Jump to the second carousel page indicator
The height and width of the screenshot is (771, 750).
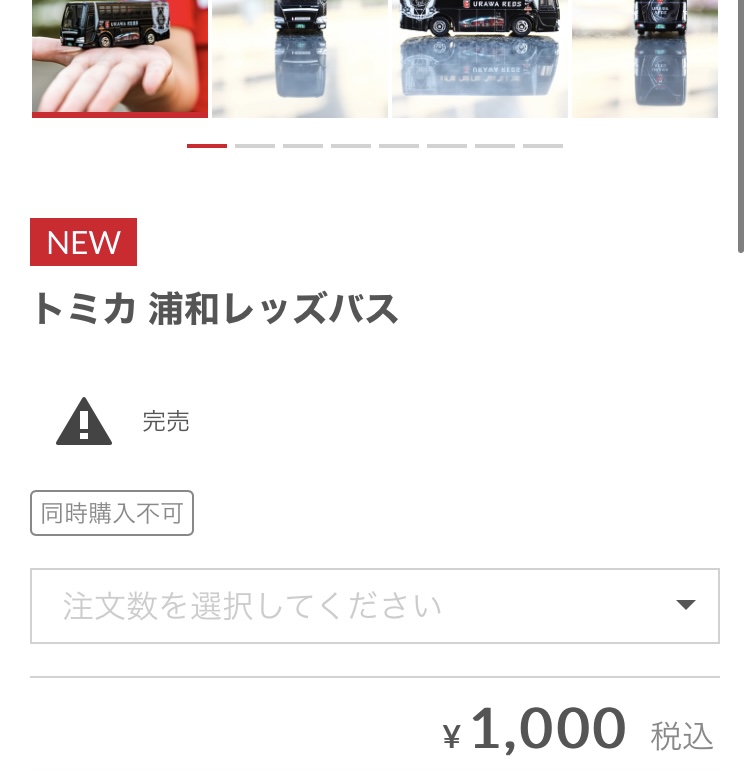pyautogui.click(x=255, y=146)
